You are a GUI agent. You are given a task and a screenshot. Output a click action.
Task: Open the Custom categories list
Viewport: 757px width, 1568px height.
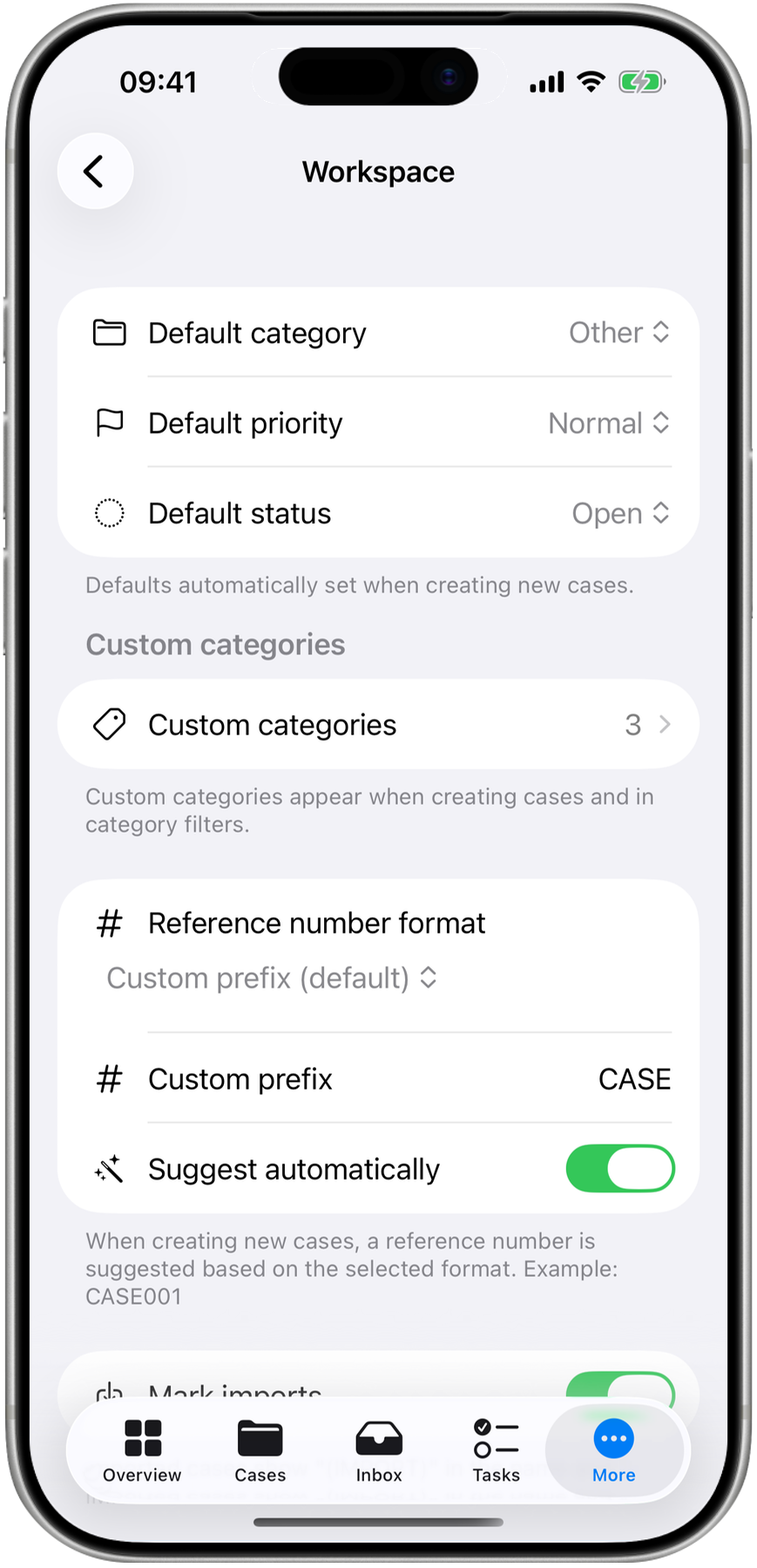[x=378, y=725]
